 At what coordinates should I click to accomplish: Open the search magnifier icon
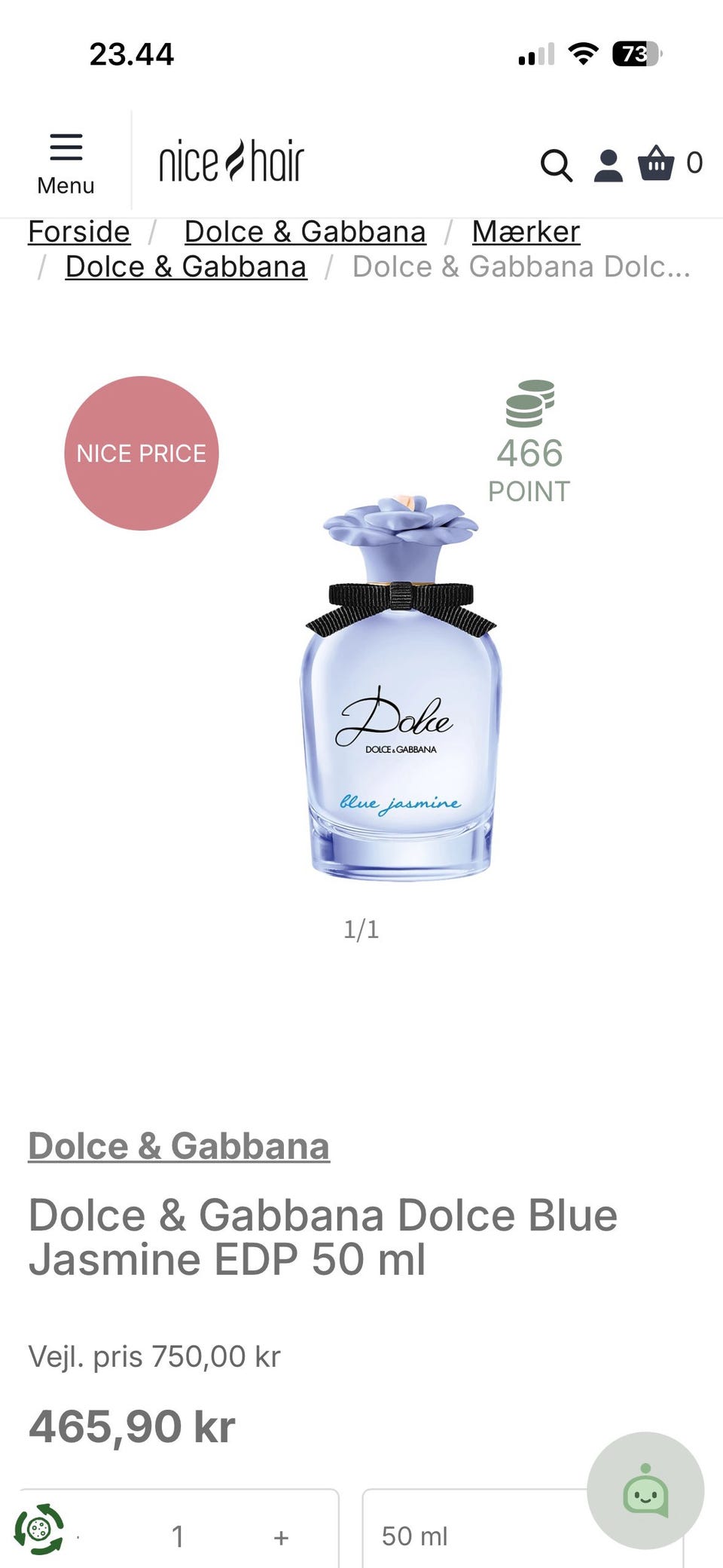click(x=557, y=164)
